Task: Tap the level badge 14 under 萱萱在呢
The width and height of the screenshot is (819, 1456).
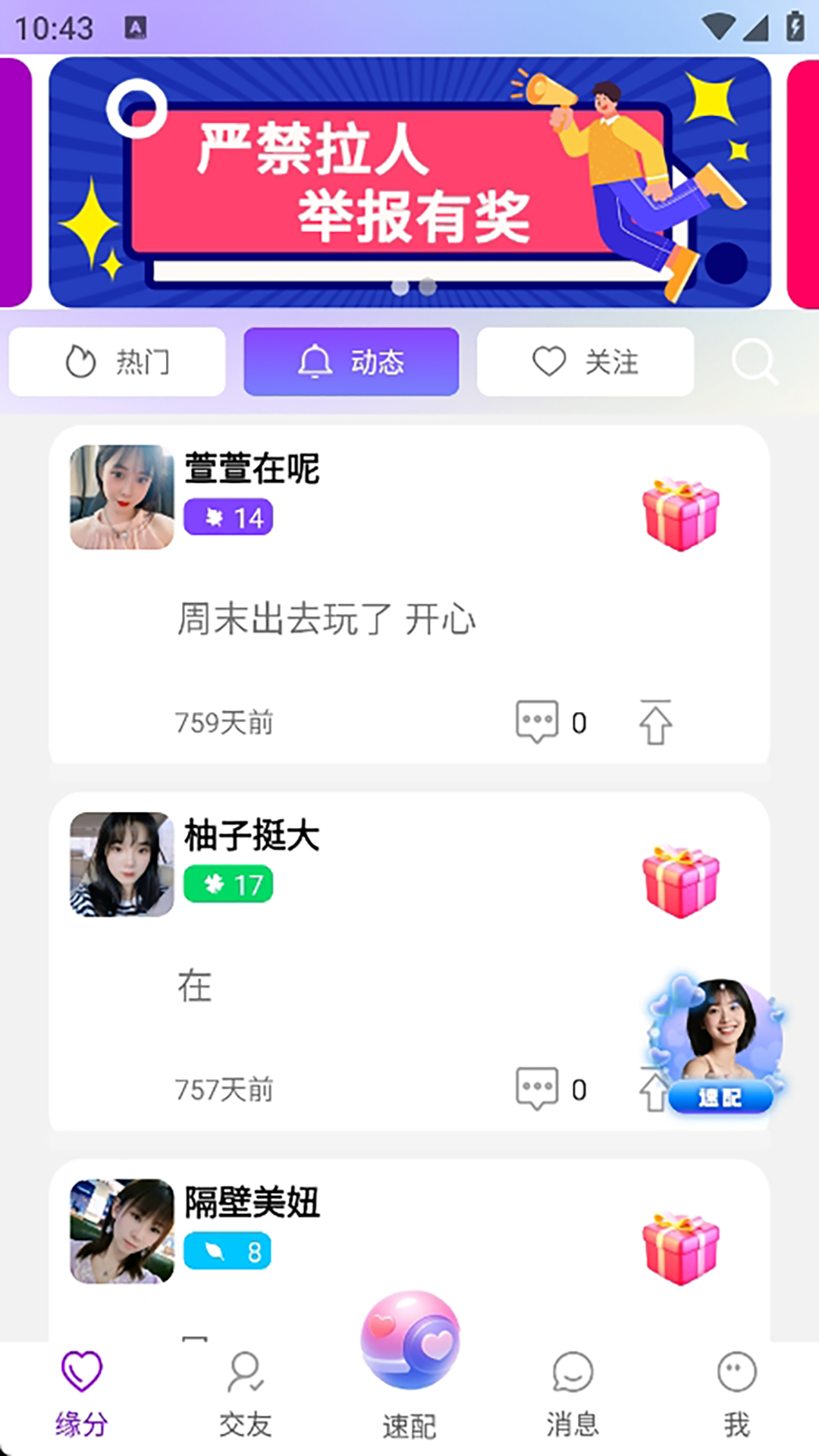Action: coord(227,517)
